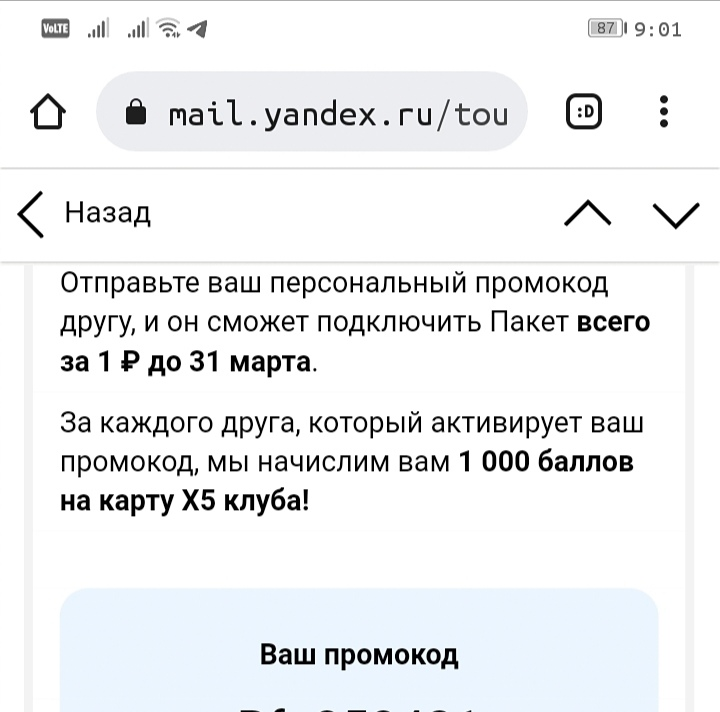Jump to the next email with the down arrow
The height and width of the screenshot is (712, 720).
point(676,215)
